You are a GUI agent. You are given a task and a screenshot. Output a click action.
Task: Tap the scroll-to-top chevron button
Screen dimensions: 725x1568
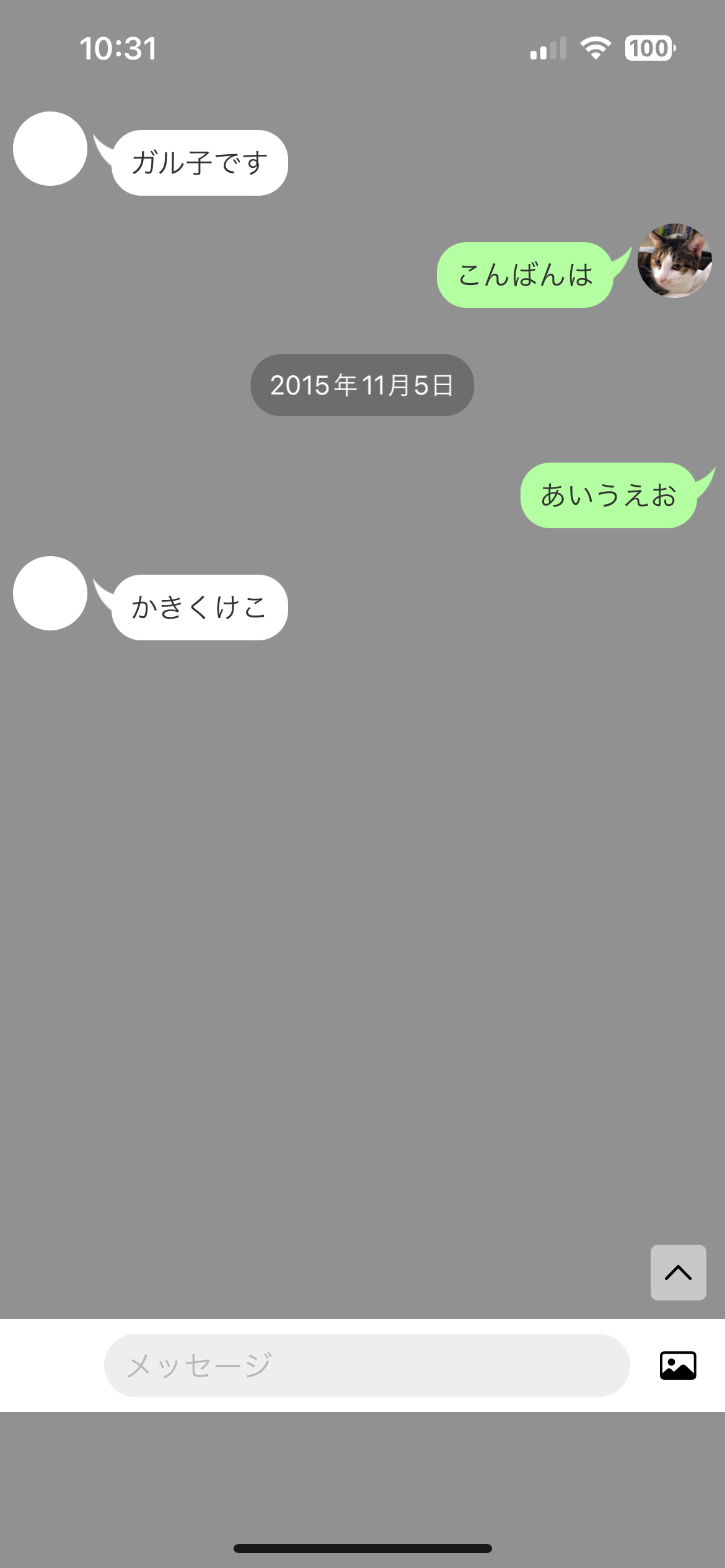tap(678, 1272)
